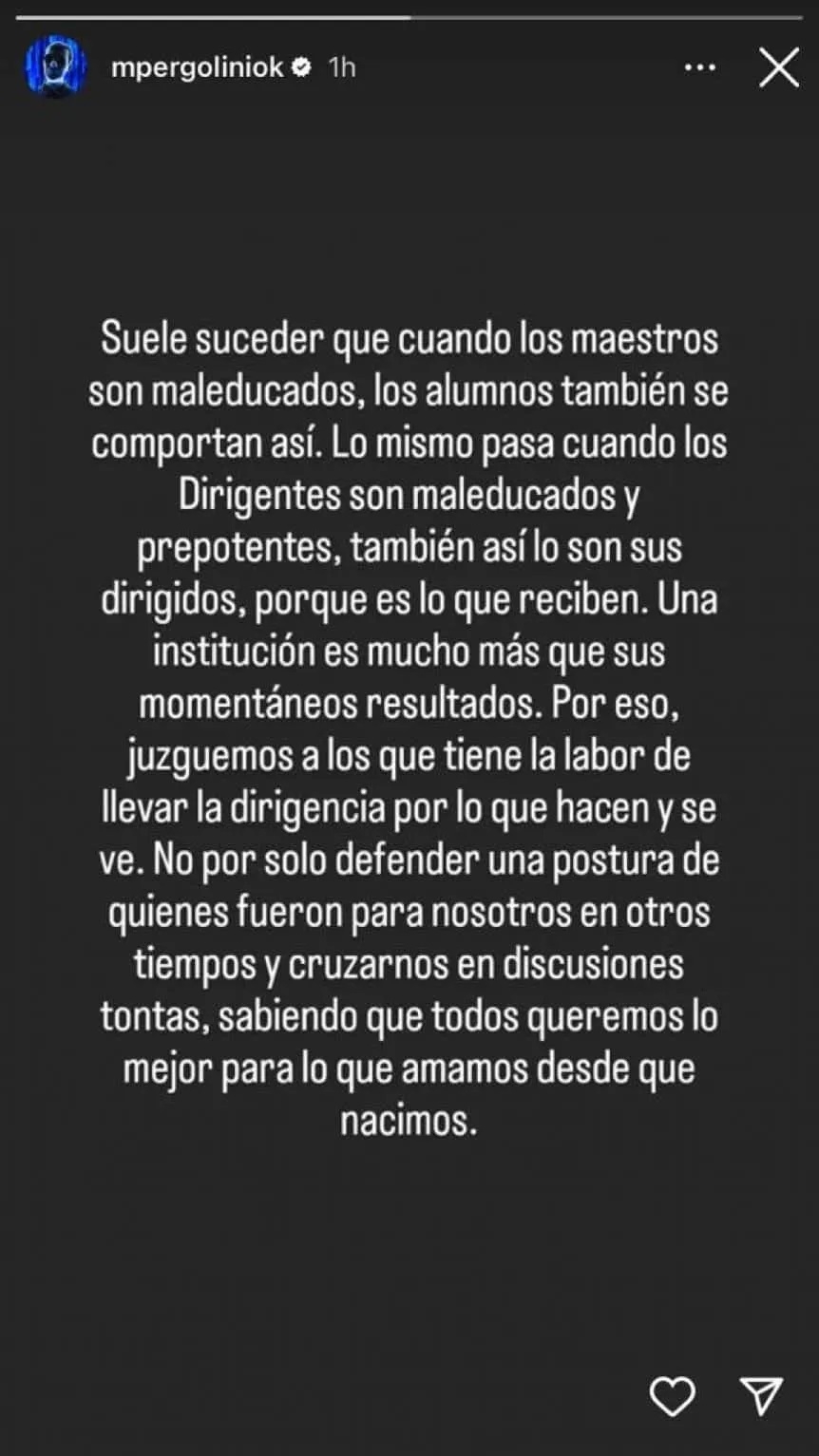Open mpergoliniok's profile picture
The image size is (819, 1456).
(55, 68)
